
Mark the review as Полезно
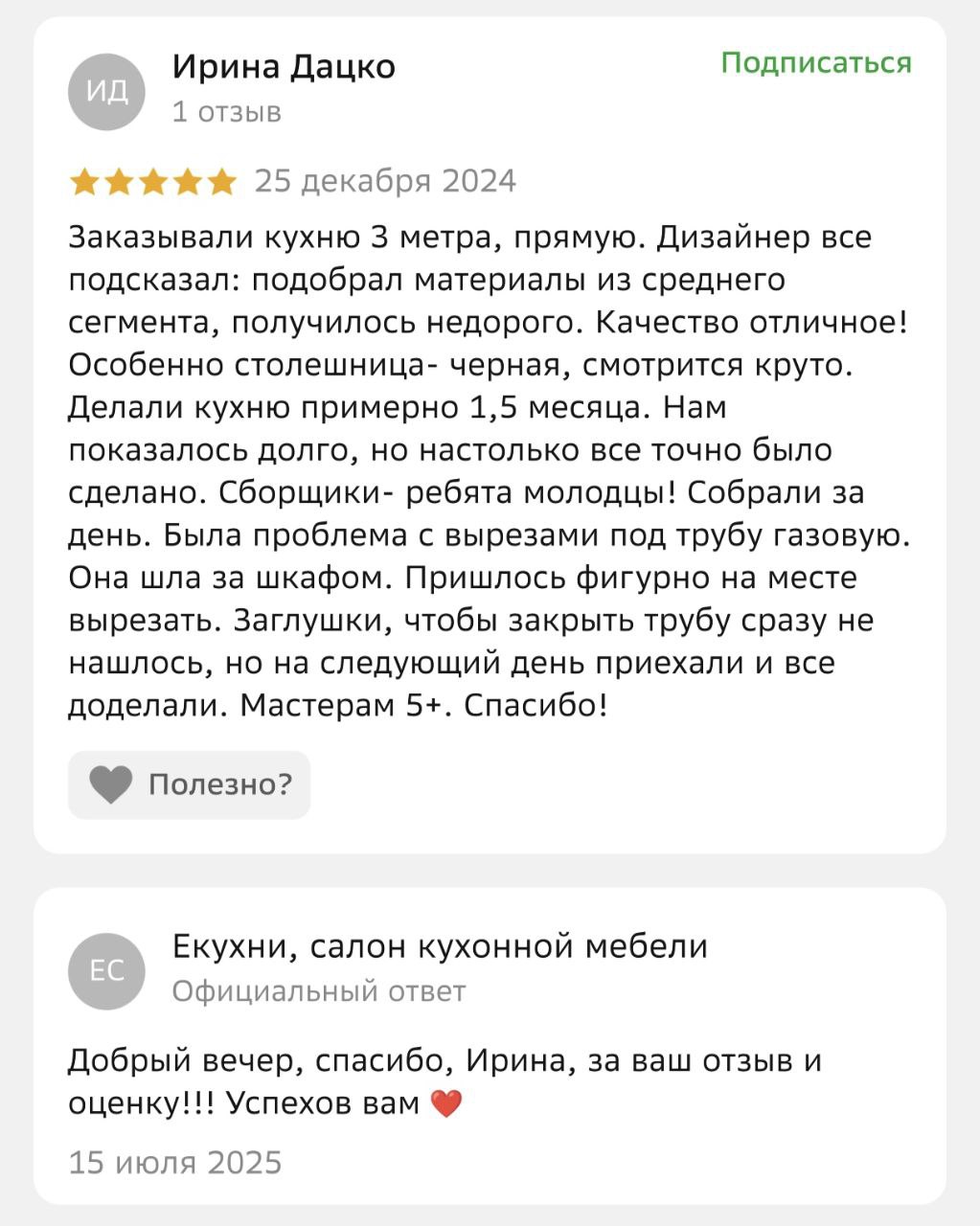[x=190, y=784]
